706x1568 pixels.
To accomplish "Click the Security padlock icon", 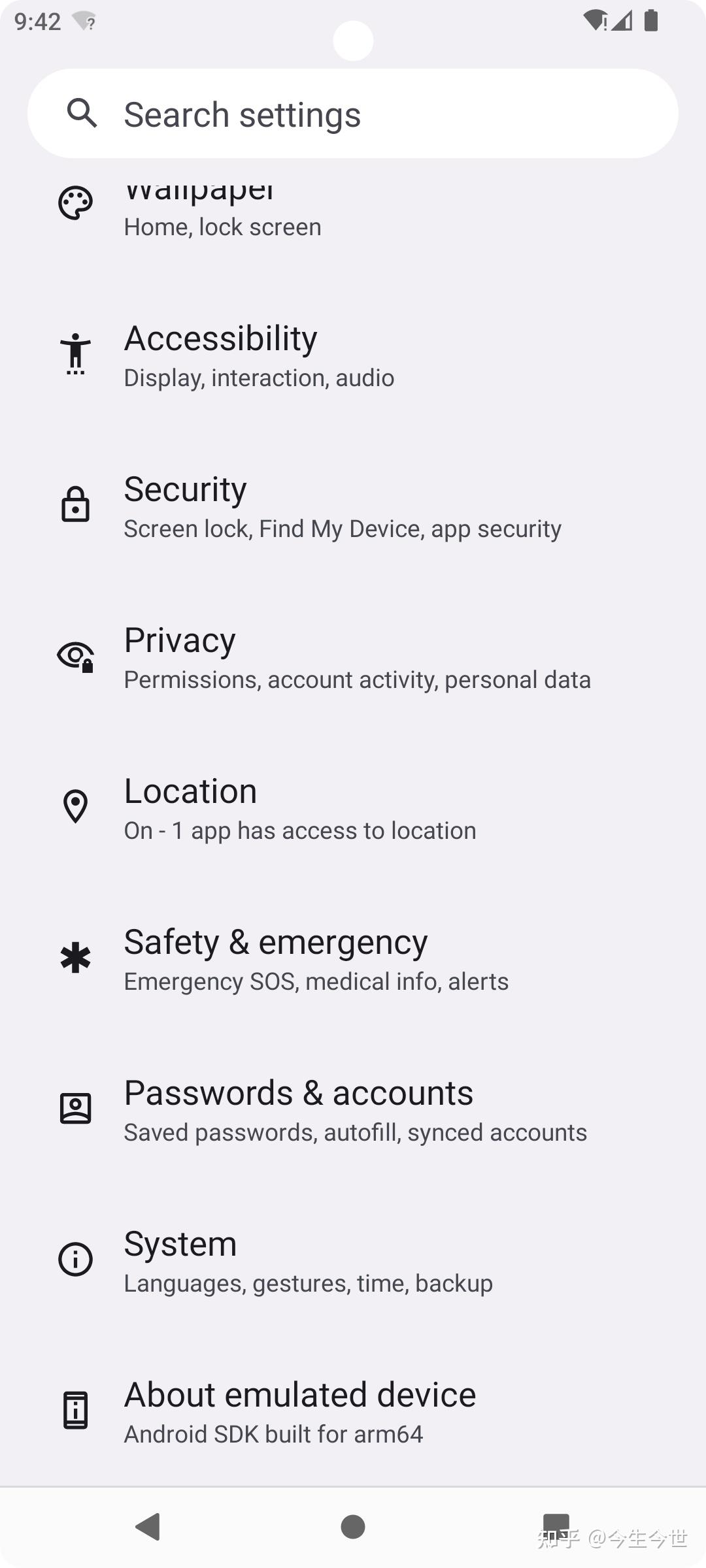I will point(74,504).
